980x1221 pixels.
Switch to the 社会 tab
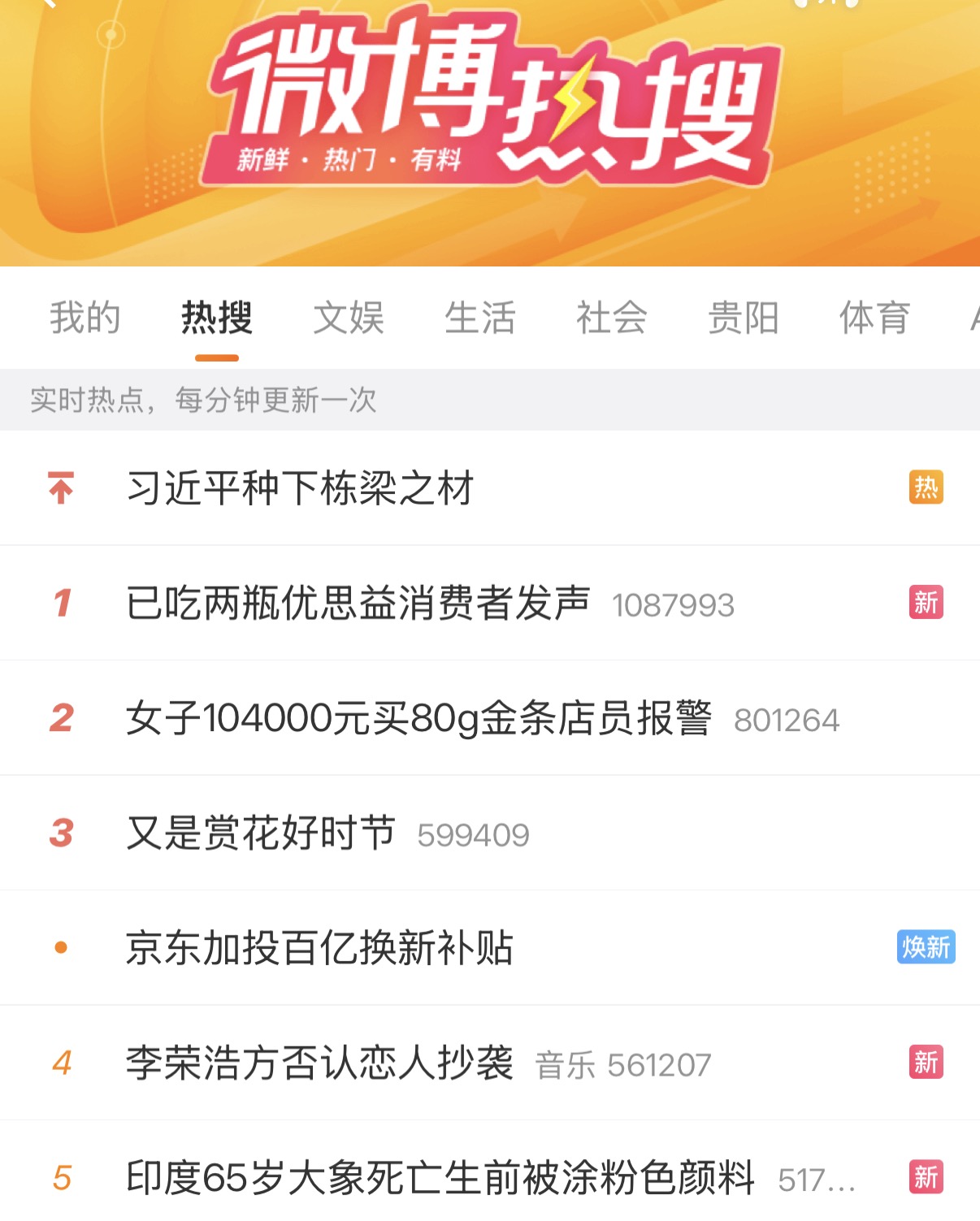click(611, 318)
